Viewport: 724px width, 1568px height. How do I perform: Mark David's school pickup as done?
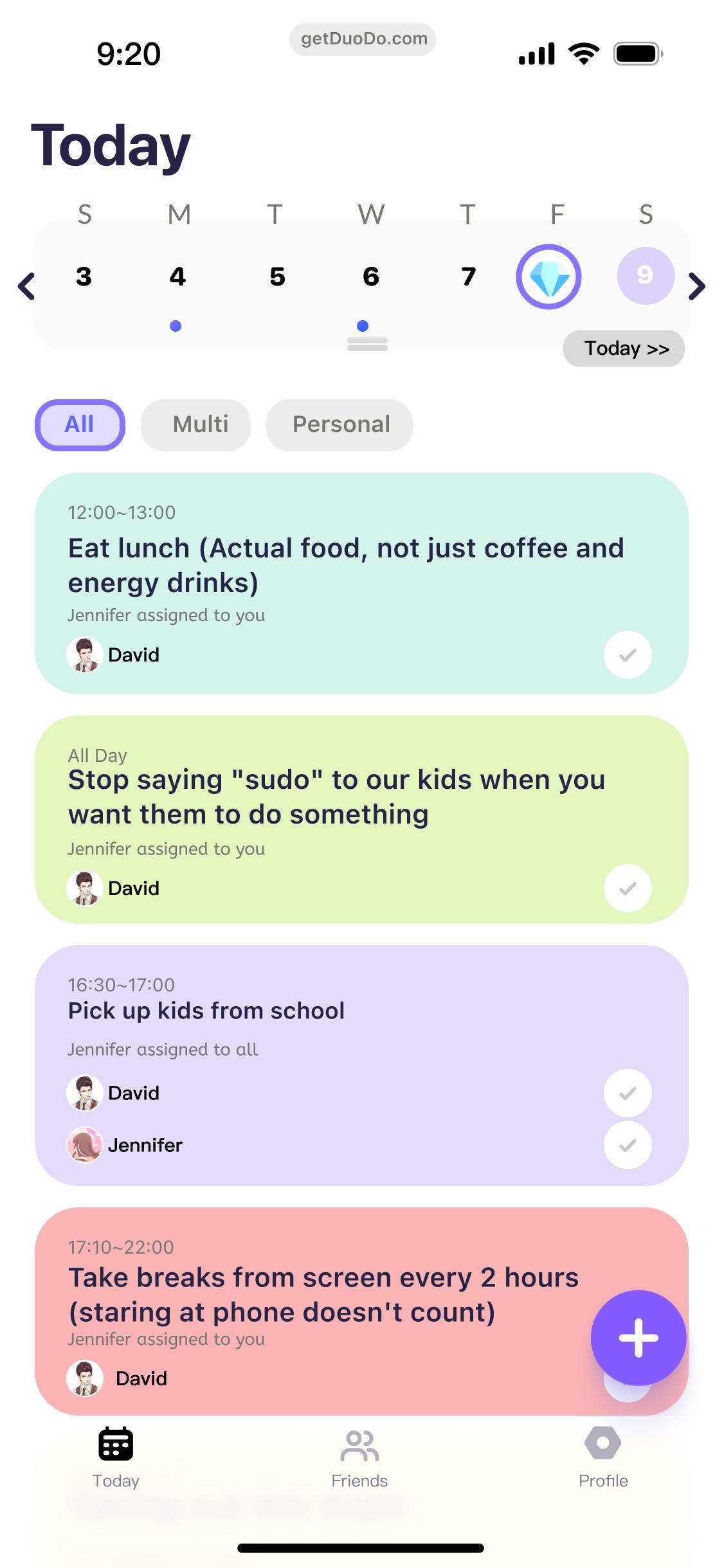coord(628,1093)
